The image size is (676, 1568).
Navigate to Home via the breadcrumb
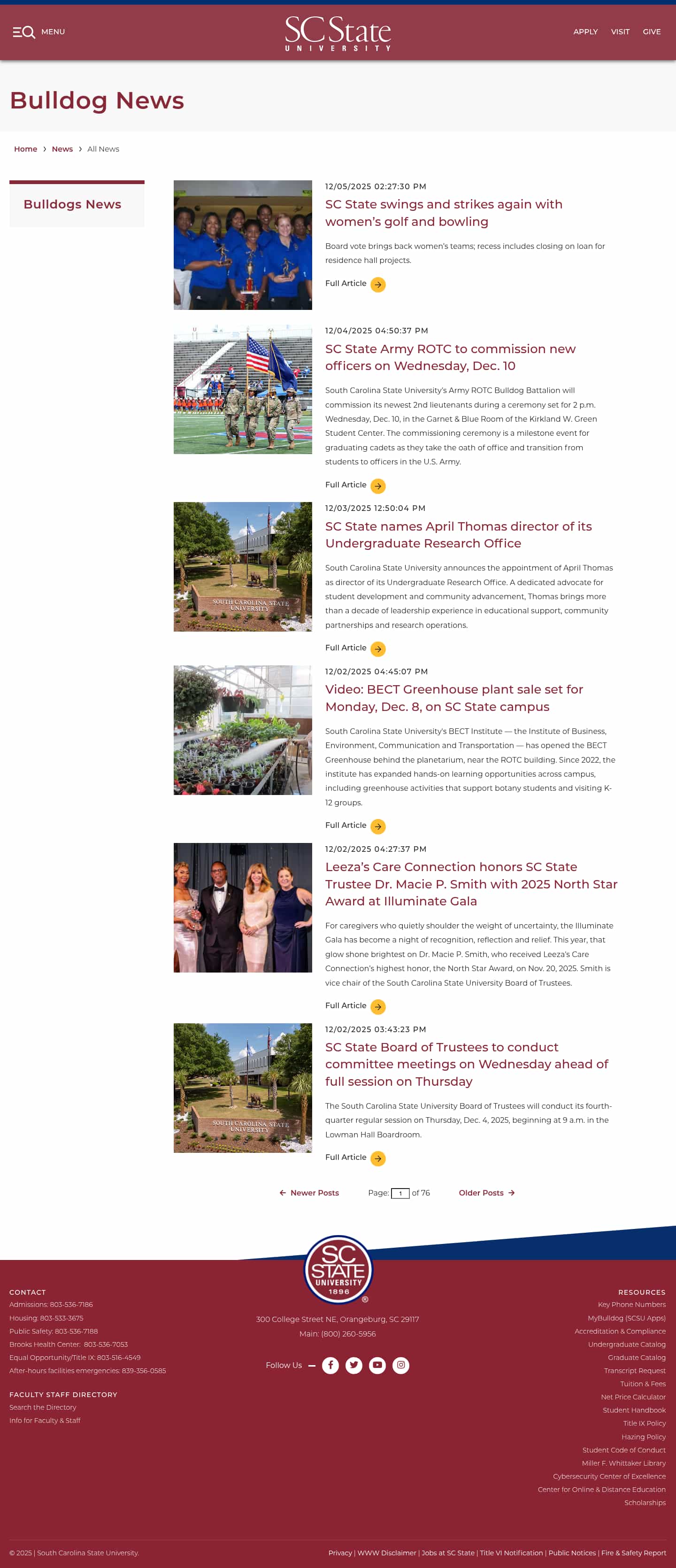(x=25, y=148)
